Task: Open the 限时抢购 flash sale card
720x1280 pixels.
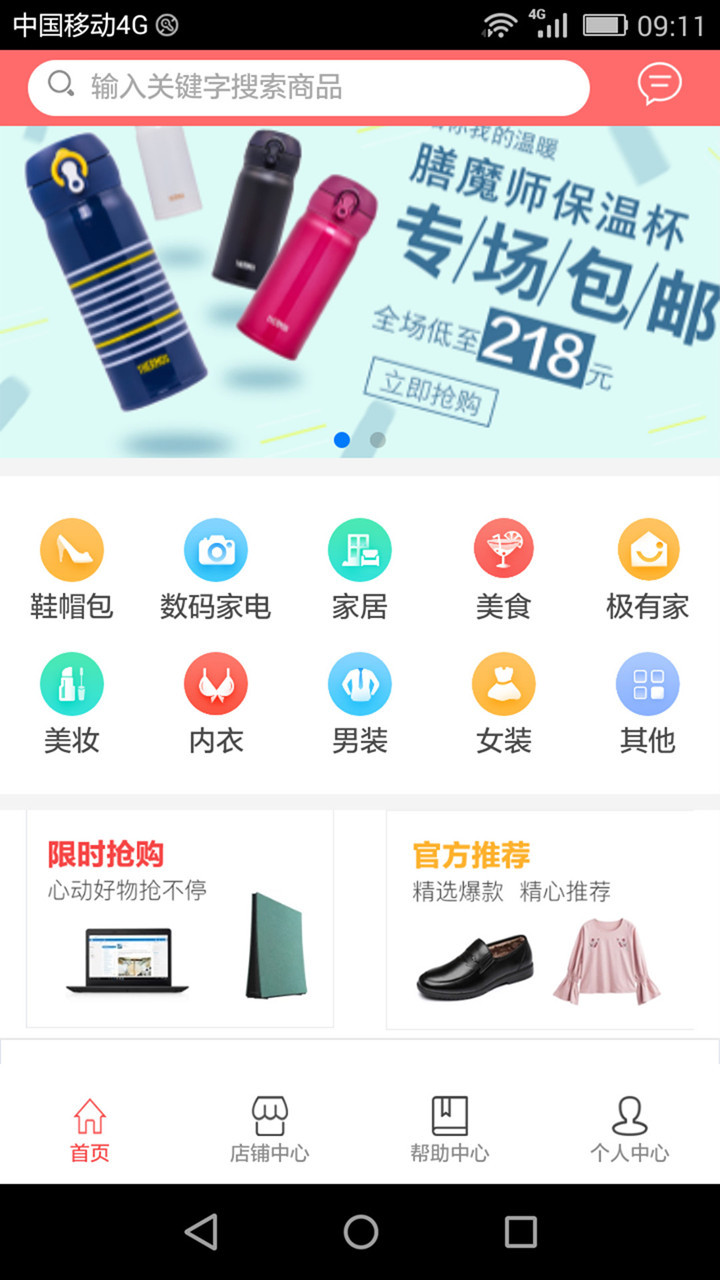Action: 180,918
